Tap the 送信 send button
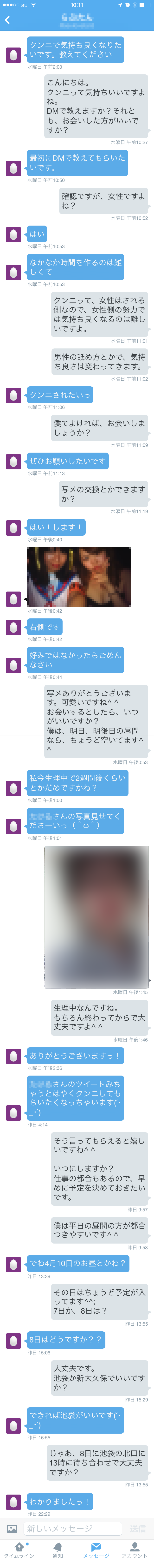 pyautogui.click(x=138, y=1528)
